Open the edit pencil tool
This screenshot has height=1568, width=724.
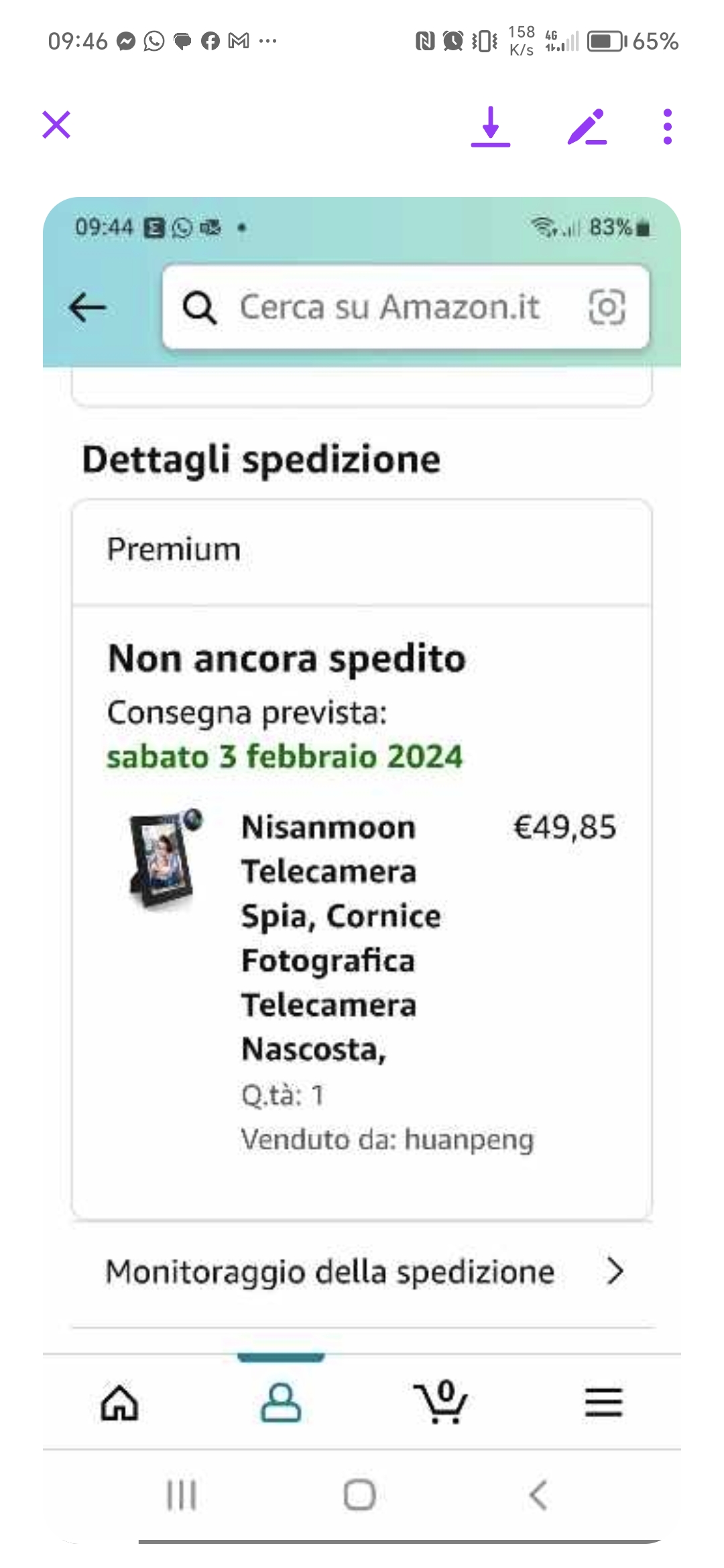587,126
